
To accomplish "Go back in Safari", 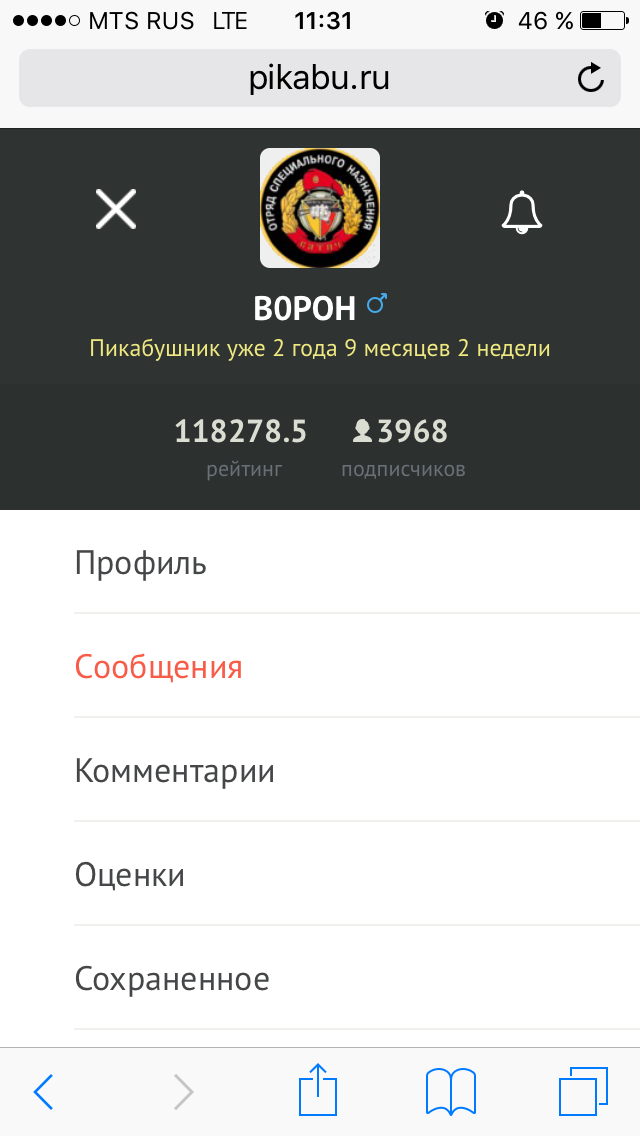I will coord(43,1091).
